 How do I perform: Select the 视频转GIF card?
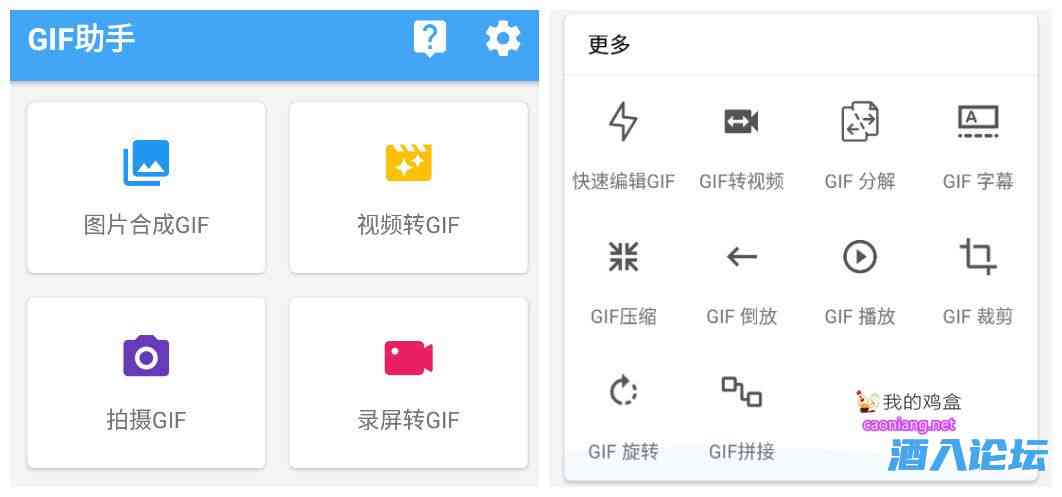click(x=408, y=187)
